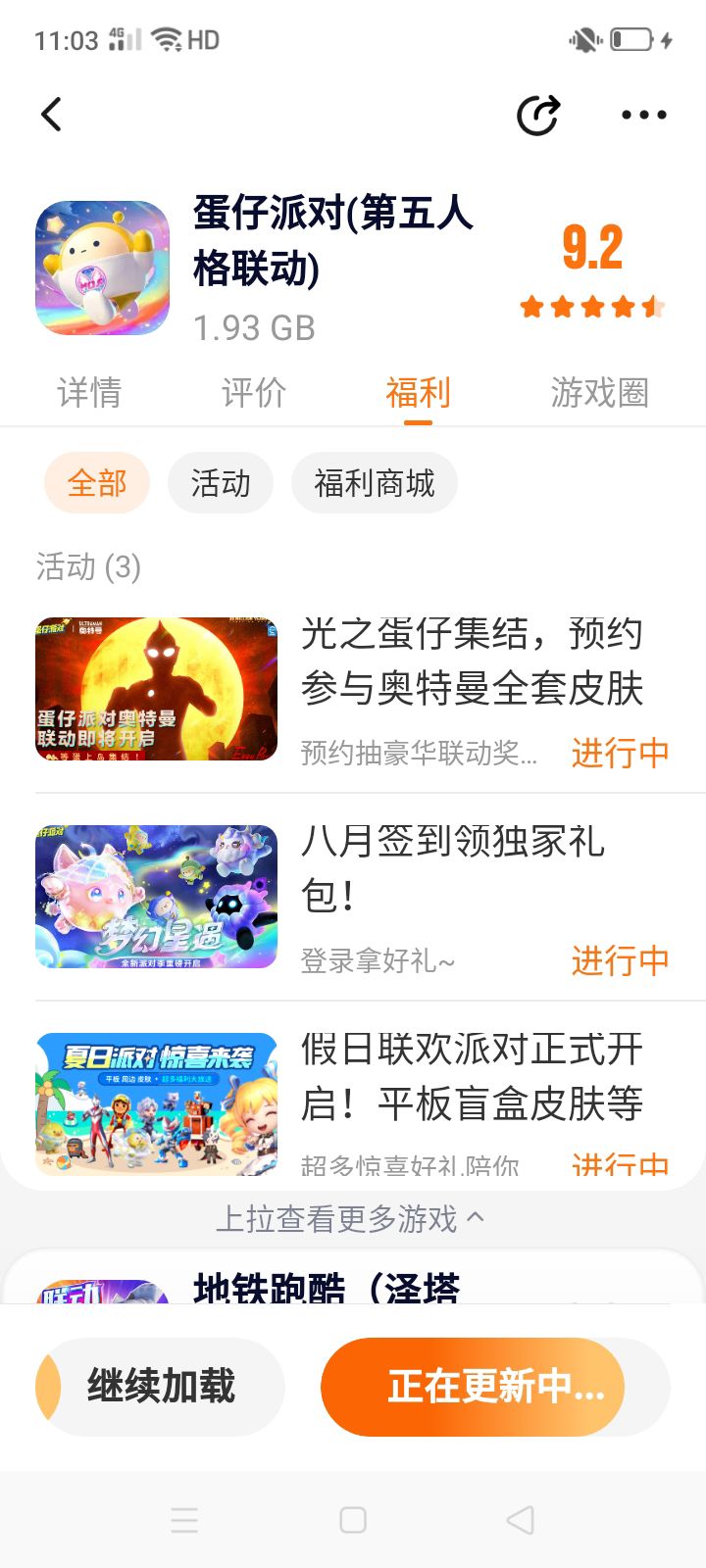The height and width of the screenshot is (1568, 706).
Task: Share this game page
Action: tap(537, 115)
